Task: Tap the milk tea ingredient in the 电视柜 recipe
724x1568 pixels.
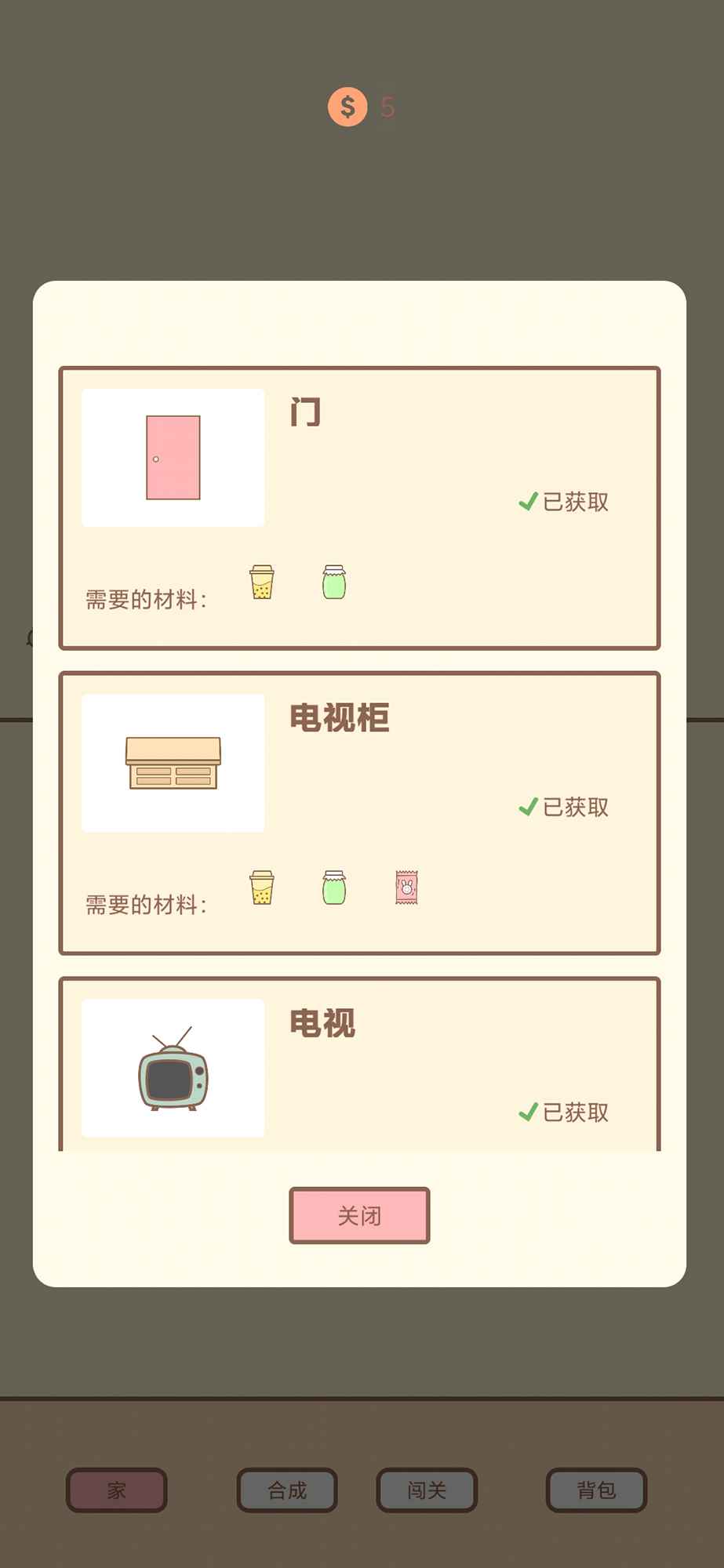Action: (x=261, y=887)
